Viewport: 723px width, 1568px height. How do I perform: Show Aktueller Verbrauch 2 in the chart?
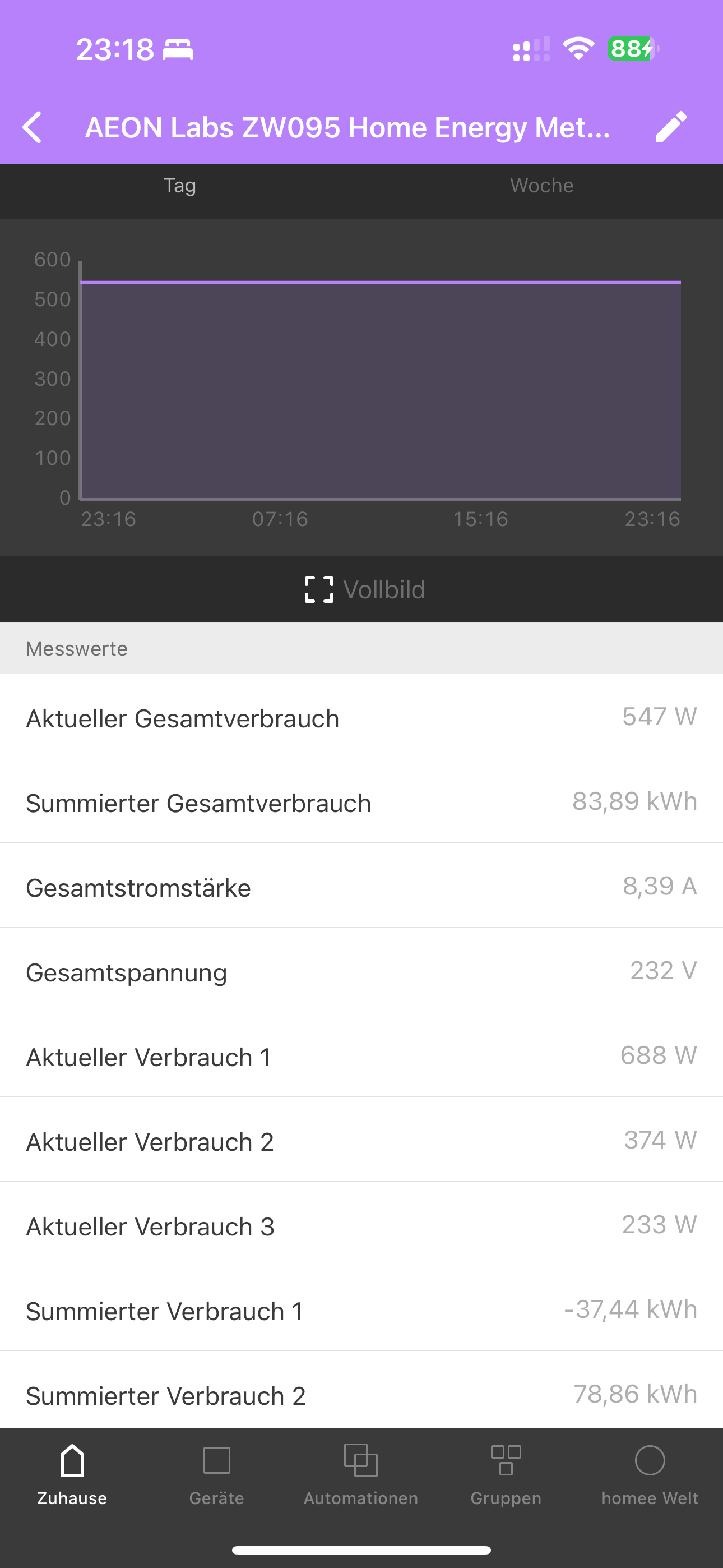coord(361,1140)
